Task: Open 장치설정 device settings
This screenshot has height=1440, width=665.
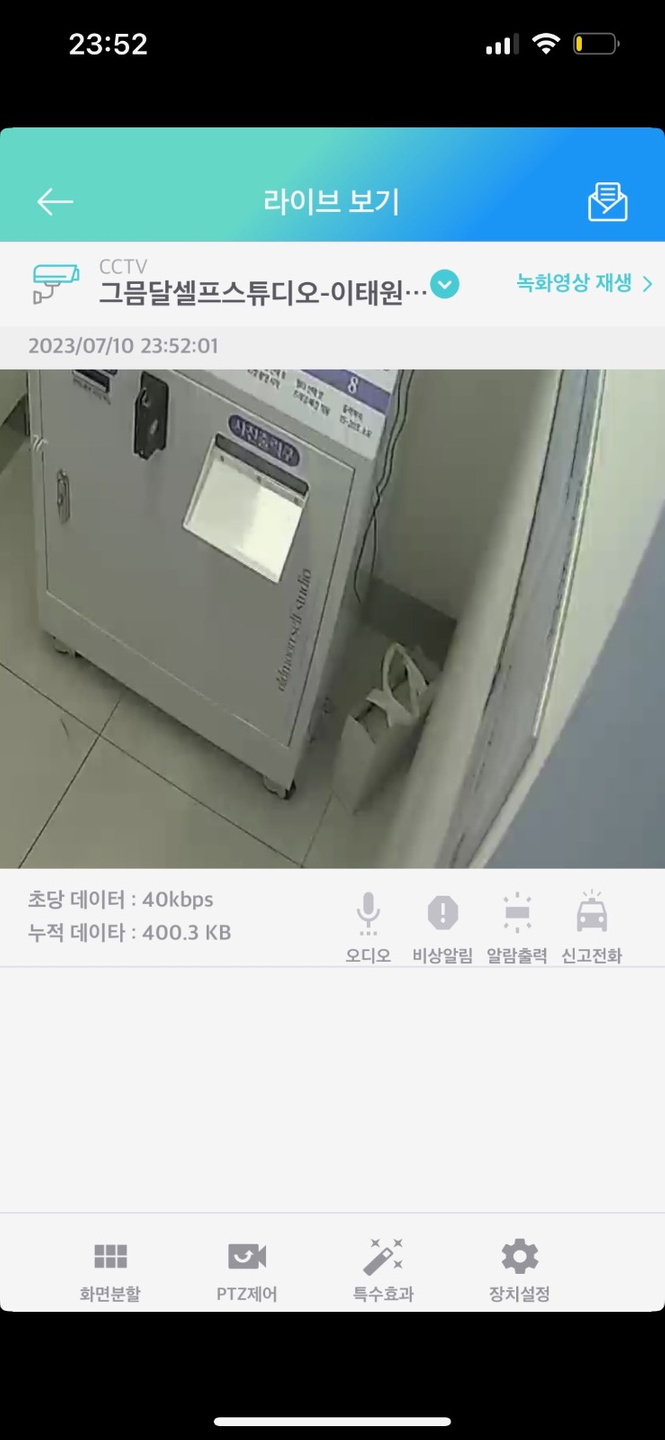Action: point(519,1270)
